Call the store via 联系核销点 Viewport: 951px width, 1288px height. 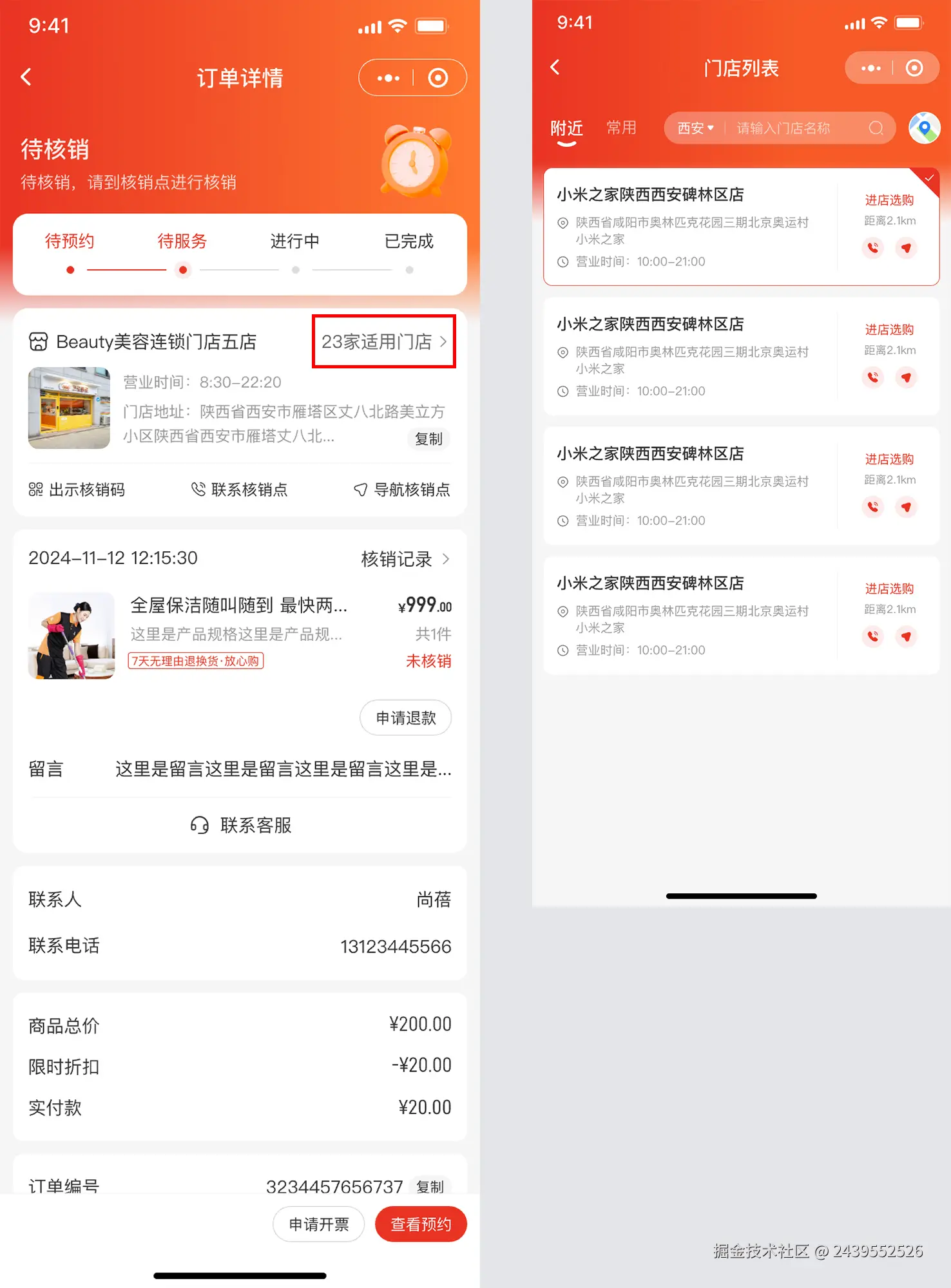click(x=240, y=489)
